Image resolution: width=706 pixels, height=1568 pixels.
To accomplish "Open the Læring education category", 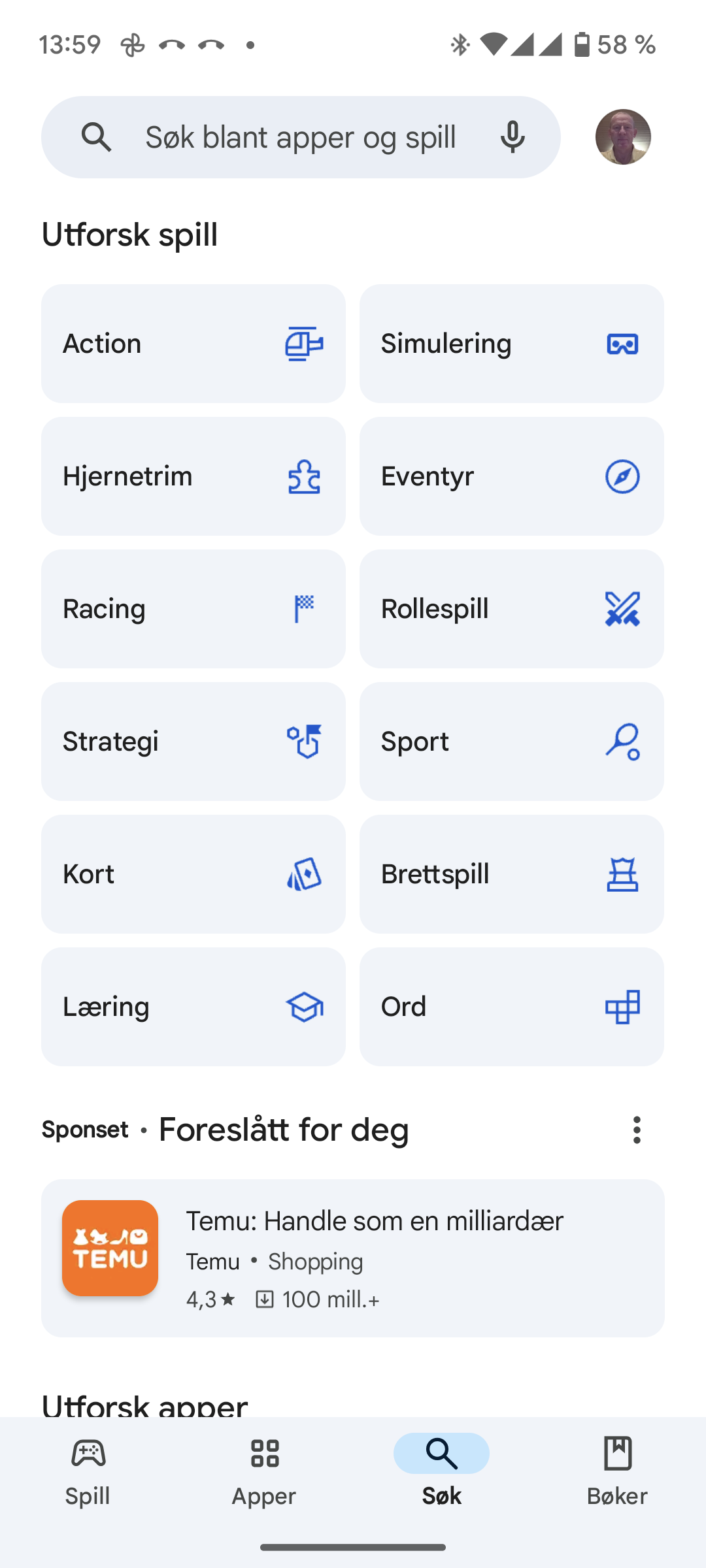I will [x=193, y=1006].
